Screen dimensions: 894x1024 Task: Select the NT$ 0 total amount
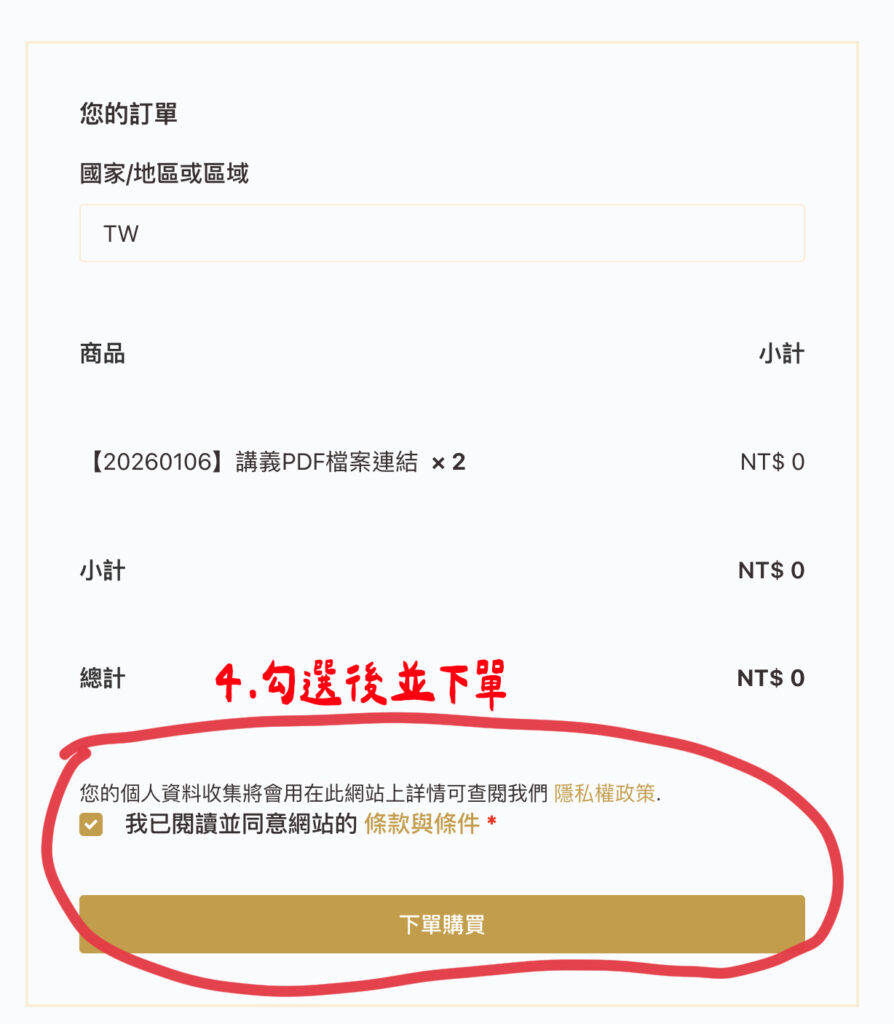pos(773,678)
